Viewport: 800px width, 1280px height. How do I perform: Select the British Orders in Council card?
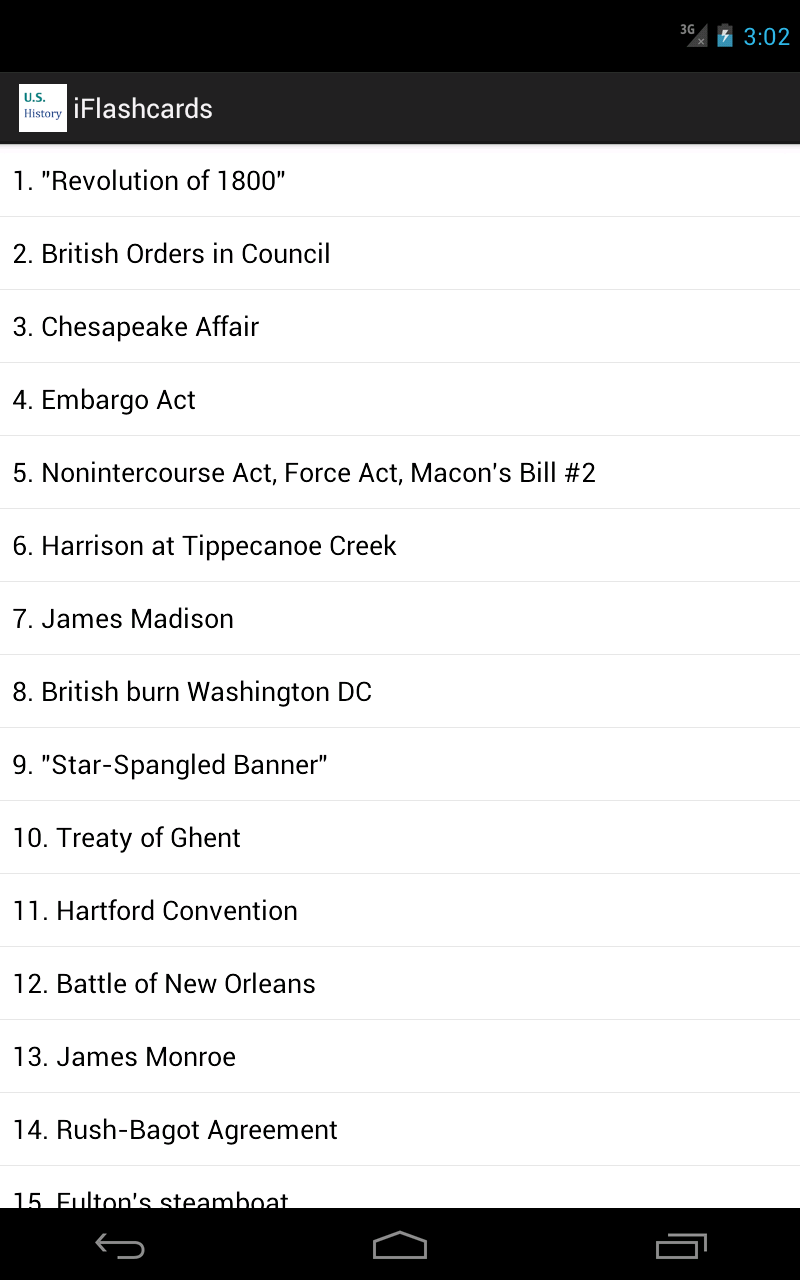[x=400, y=254]
